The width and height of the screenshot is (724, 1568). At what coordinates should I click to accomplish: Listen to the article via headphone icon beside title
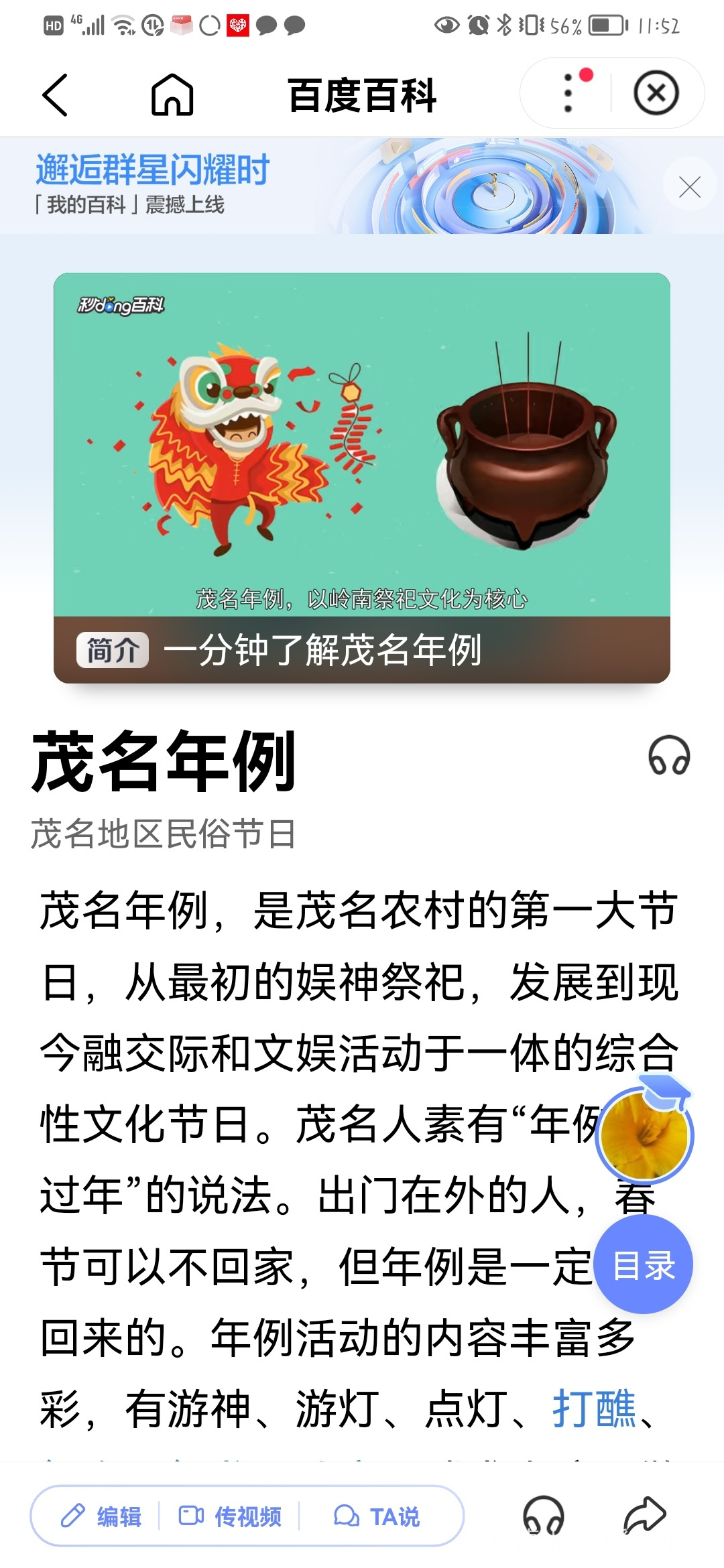coord(669,756)
